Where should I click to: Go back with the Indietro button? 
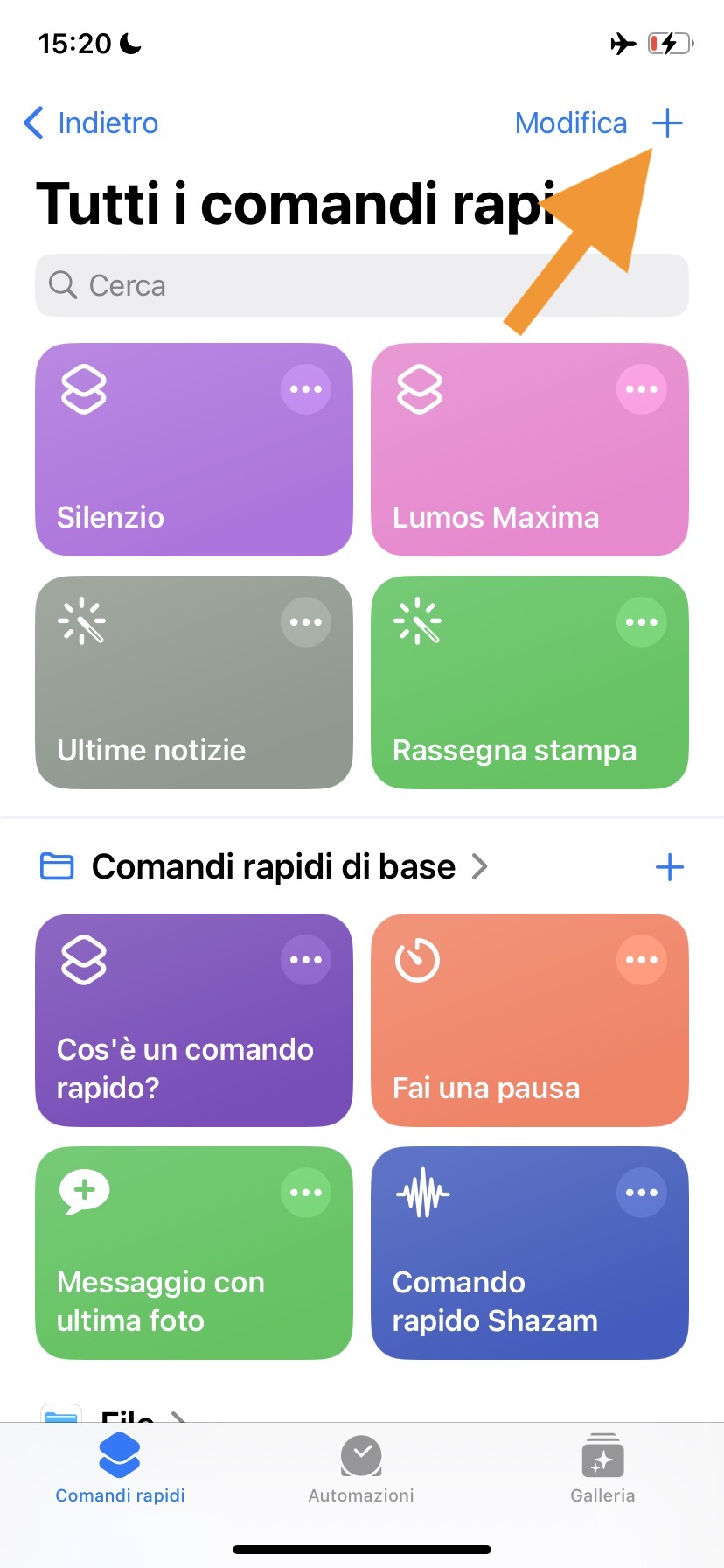click(91, 123)
